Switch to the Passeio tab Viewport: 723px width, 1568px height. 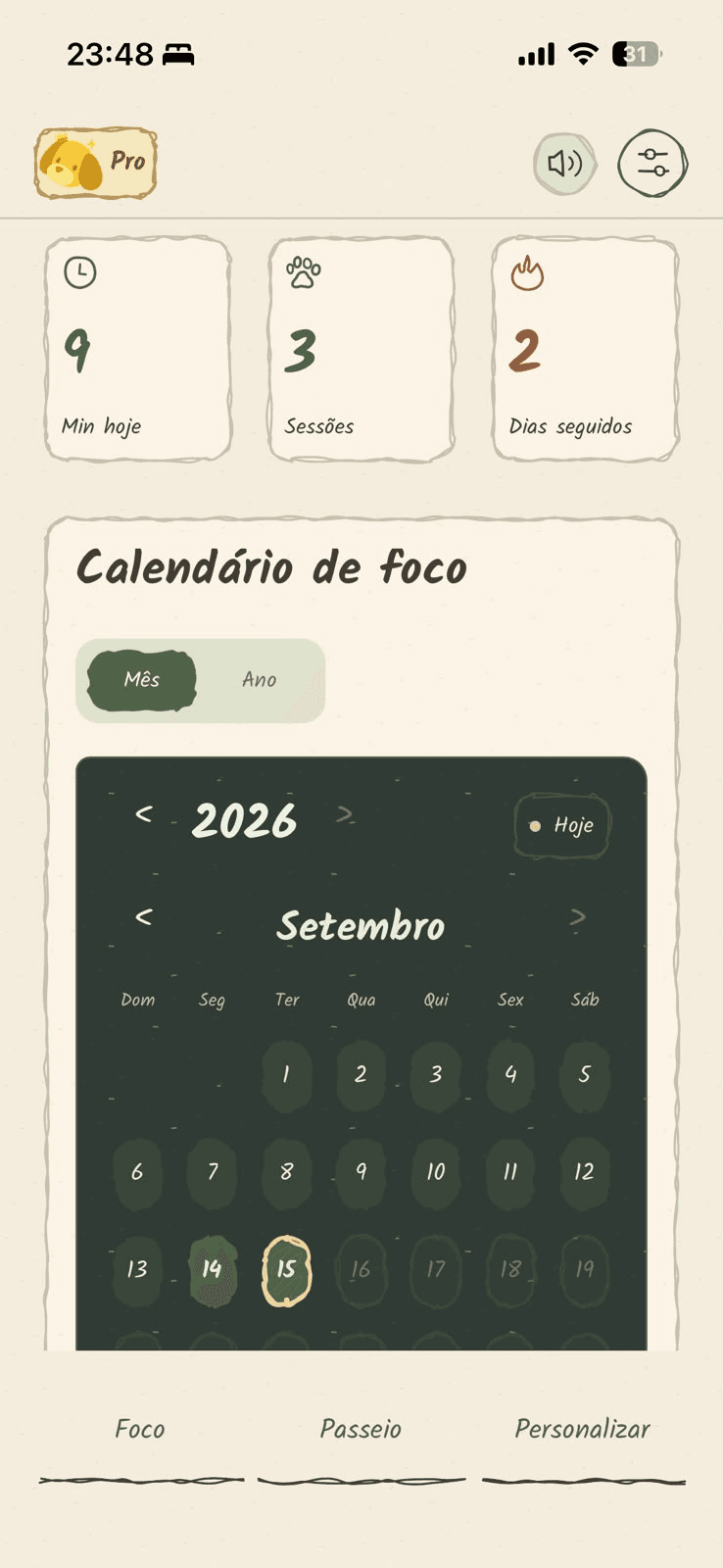tap(361, 1430)
